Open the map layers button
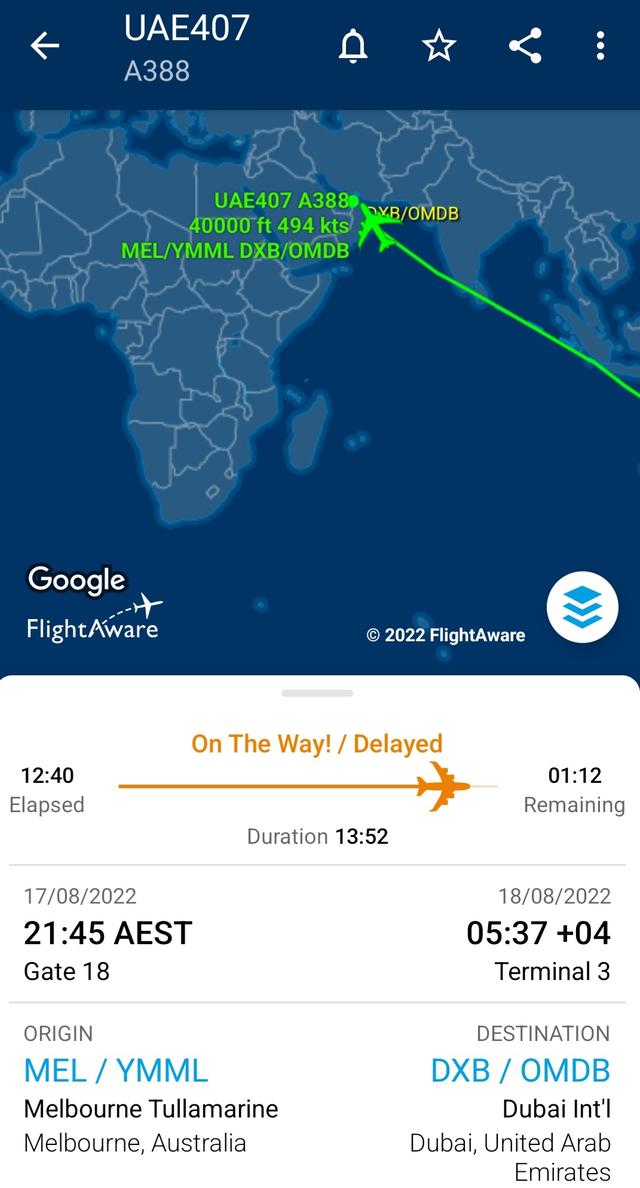The height and width of the screenshot is (1188, 640). pos(582,607)
